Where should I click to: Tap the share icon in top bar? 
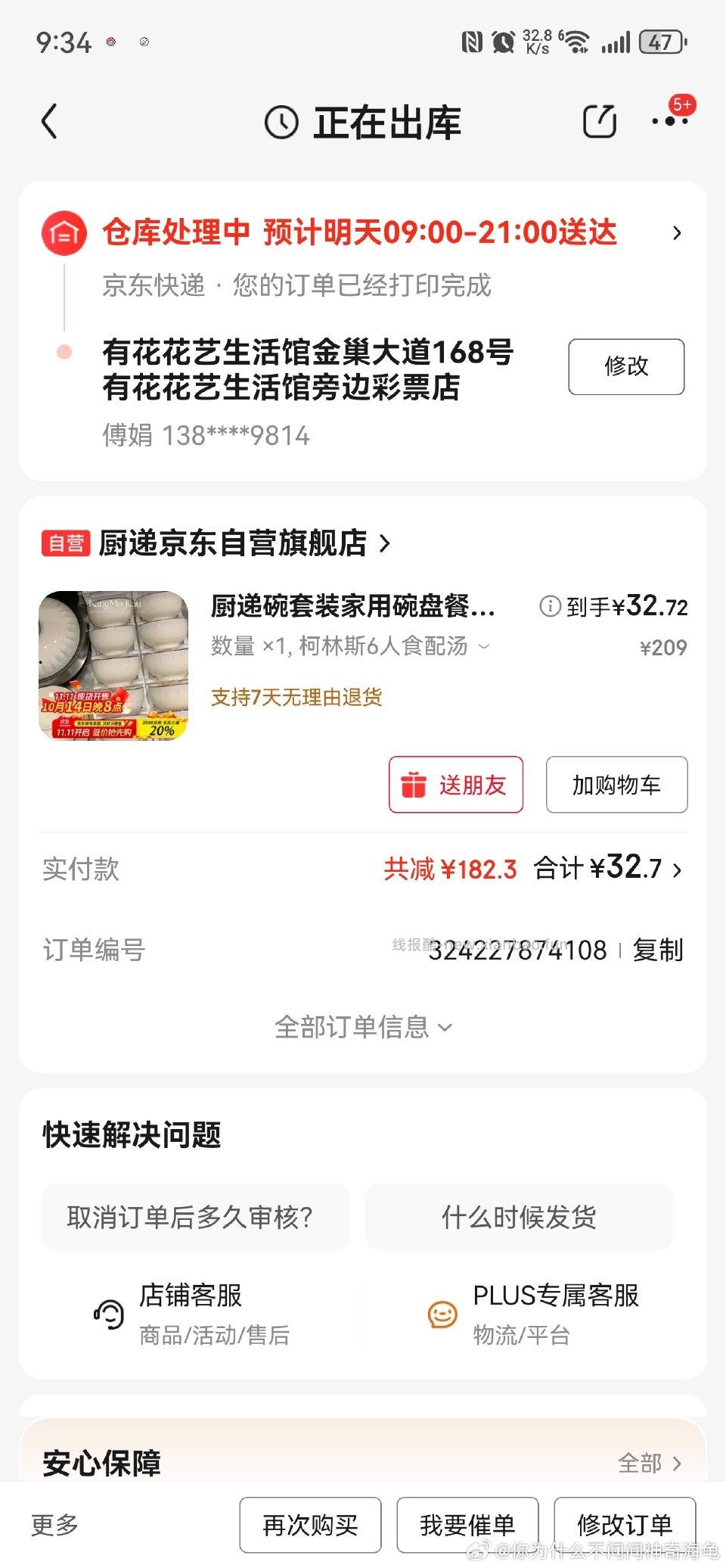599,120
